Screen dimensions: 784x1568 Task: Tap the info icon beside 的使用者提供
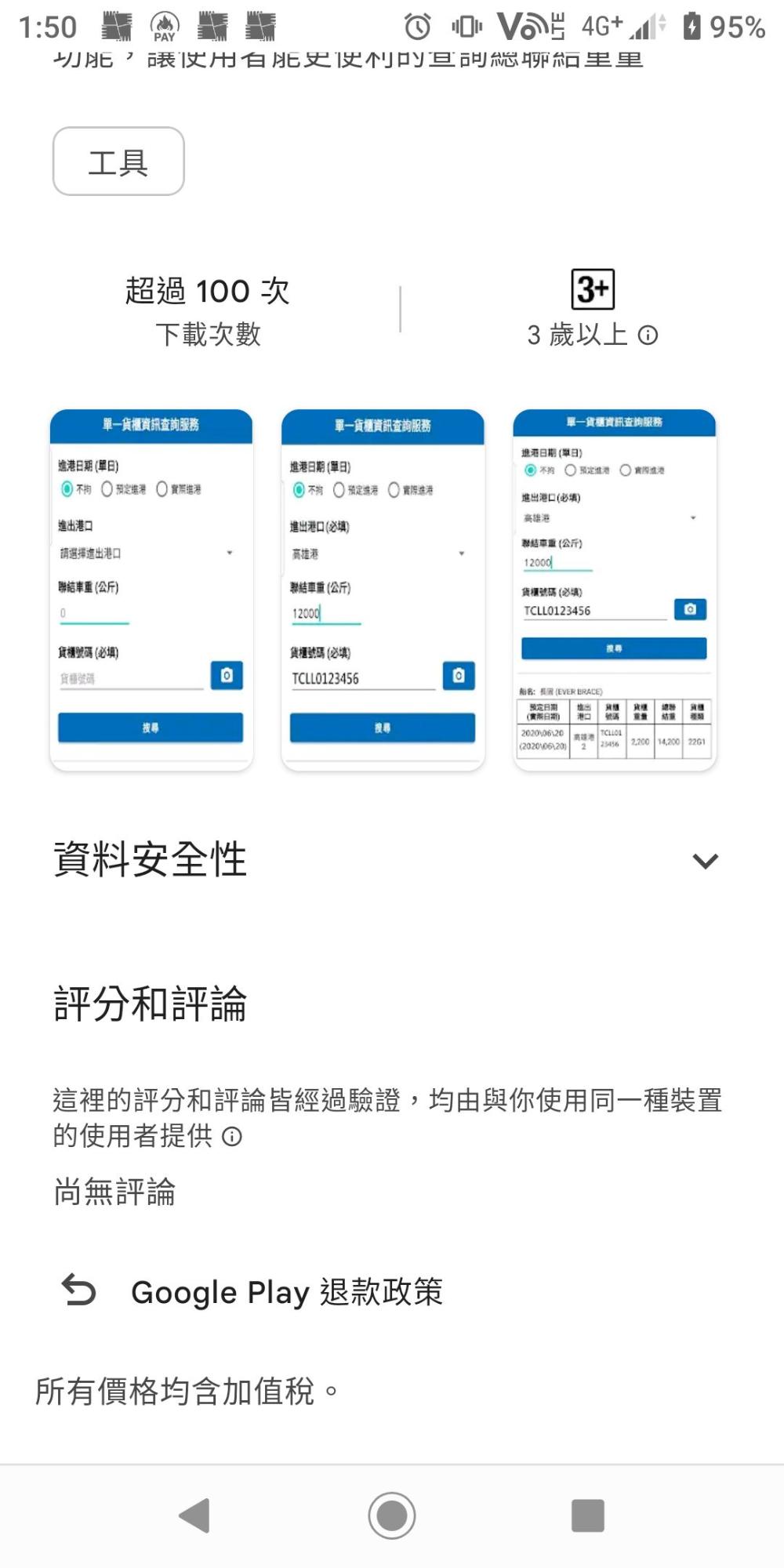(x=232, y=1136)
